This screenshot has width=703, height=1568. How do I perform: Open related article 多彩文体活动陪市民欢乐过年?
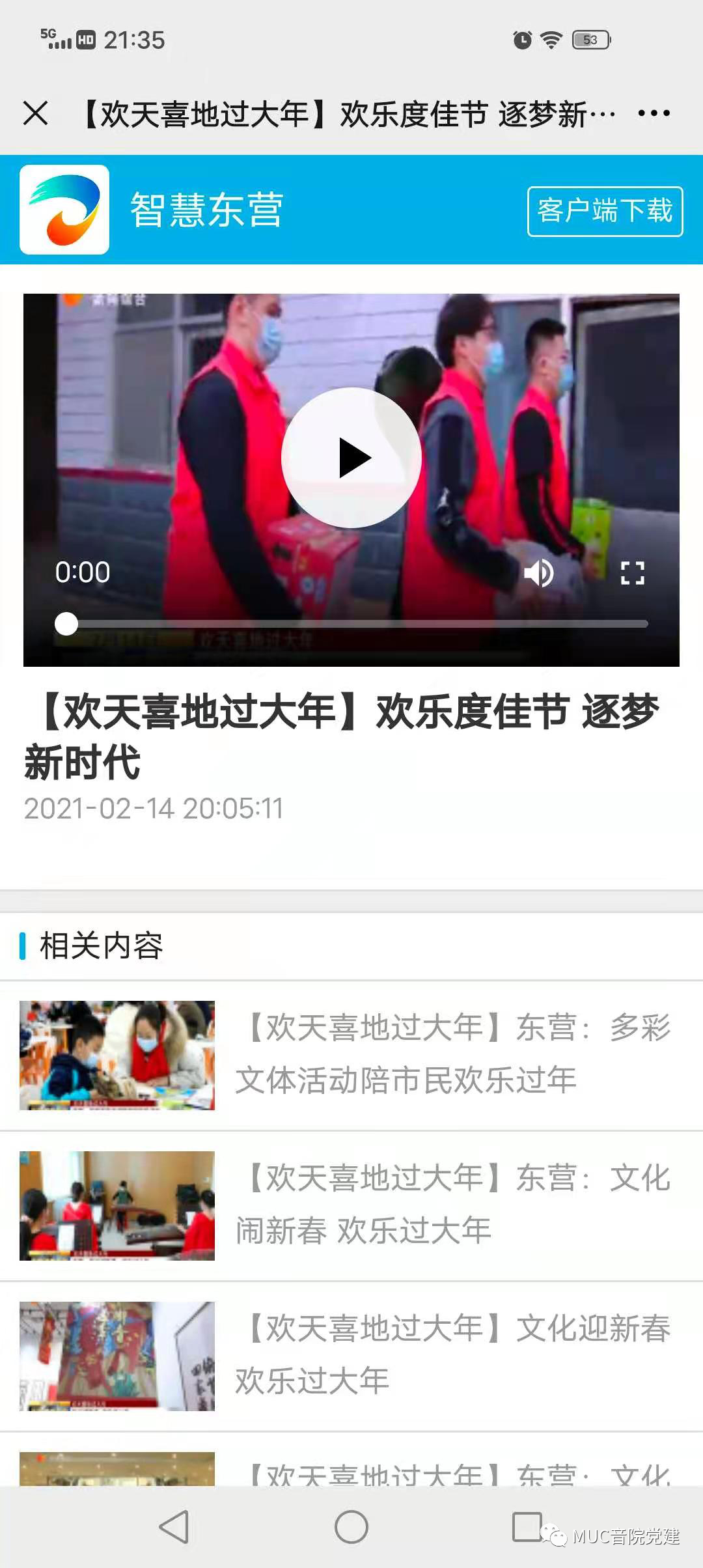point(452,1054)
